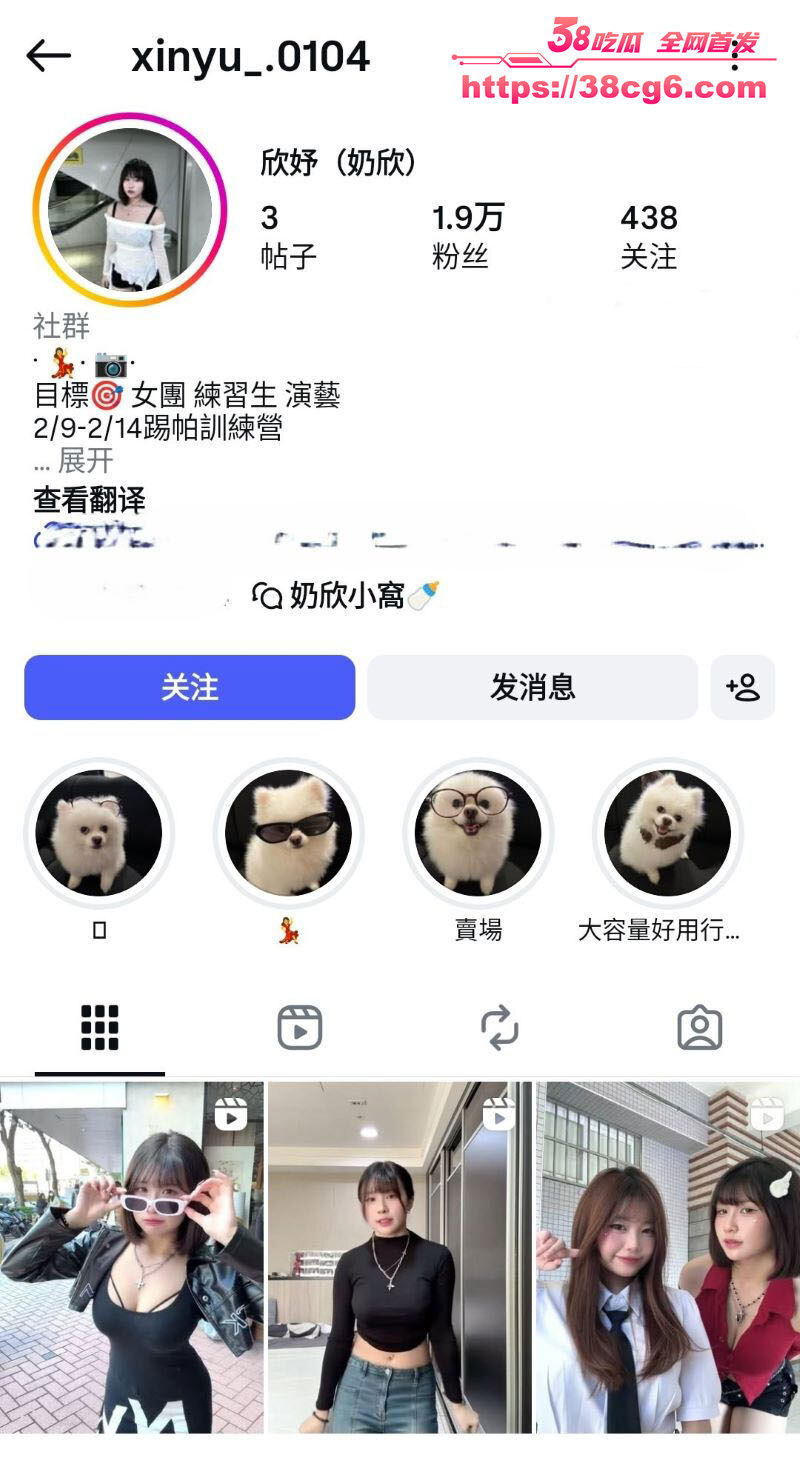Switch to the Reels tab

pos(299,1027)
